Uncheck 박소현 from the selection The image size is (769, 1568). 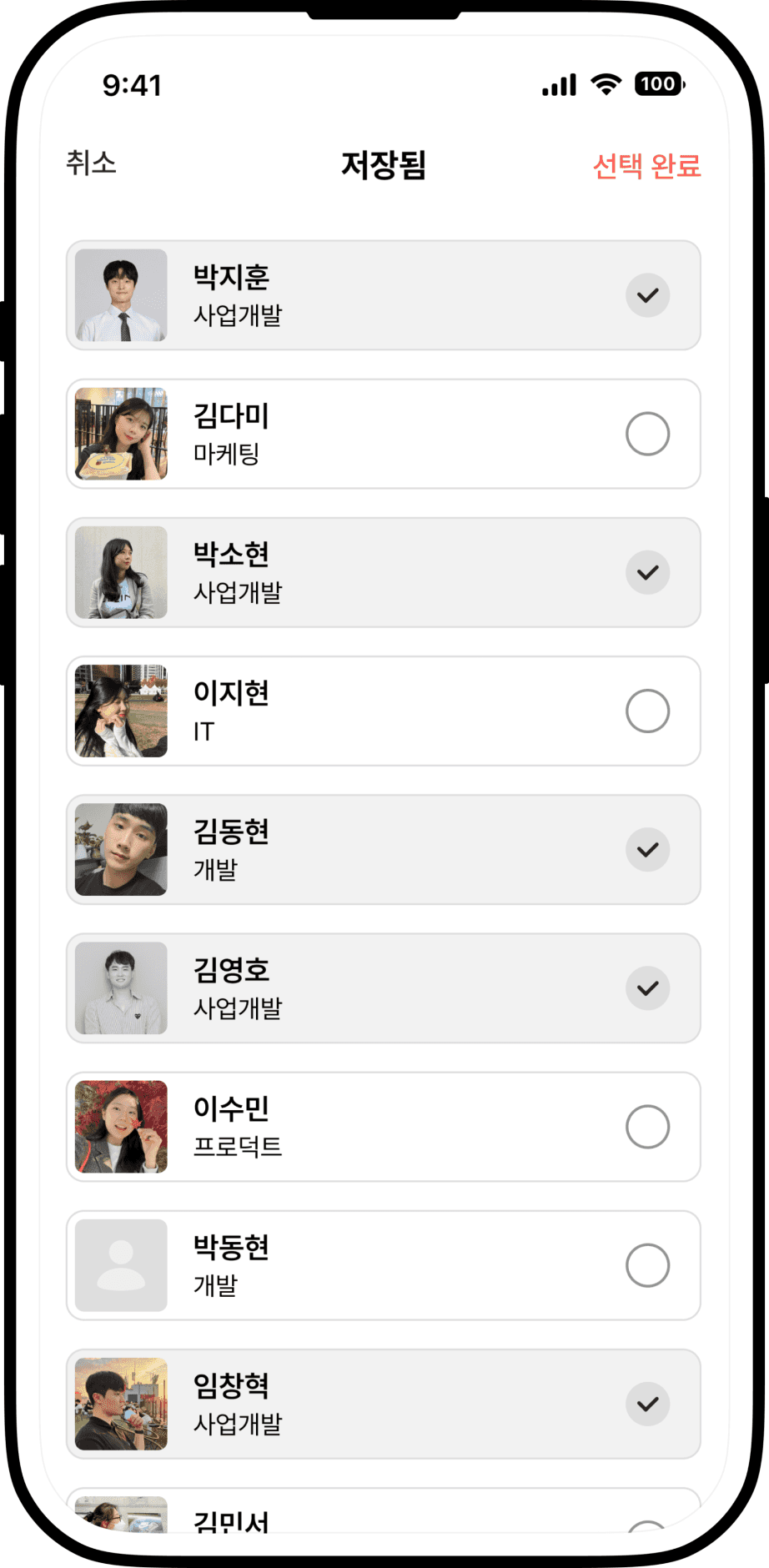tap(648, 573)
